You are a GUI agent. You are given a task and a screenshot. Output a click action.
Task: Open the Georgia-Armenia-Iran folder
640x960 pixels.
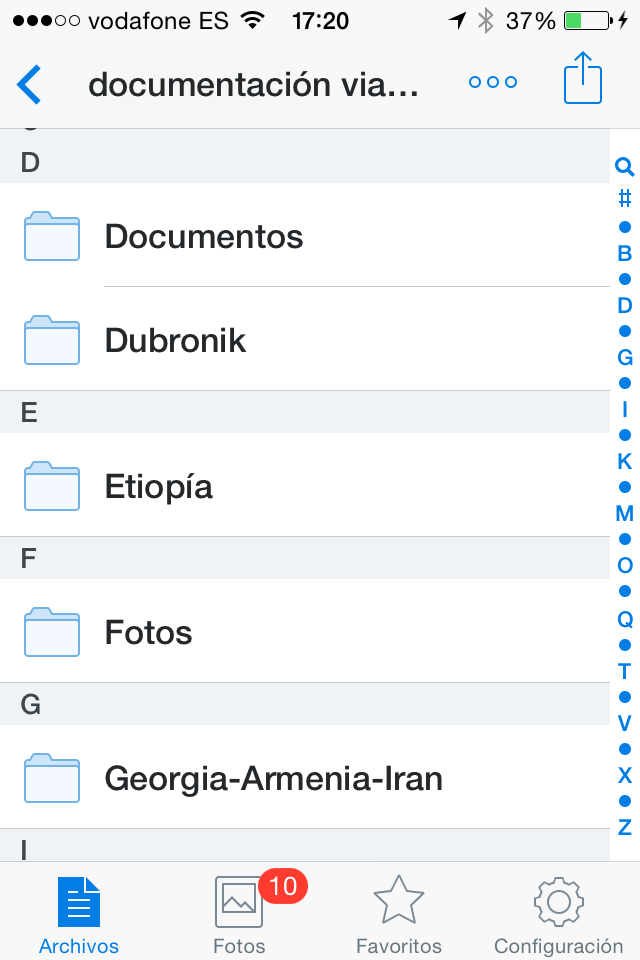pyautogui.click(x=273, y=778)
